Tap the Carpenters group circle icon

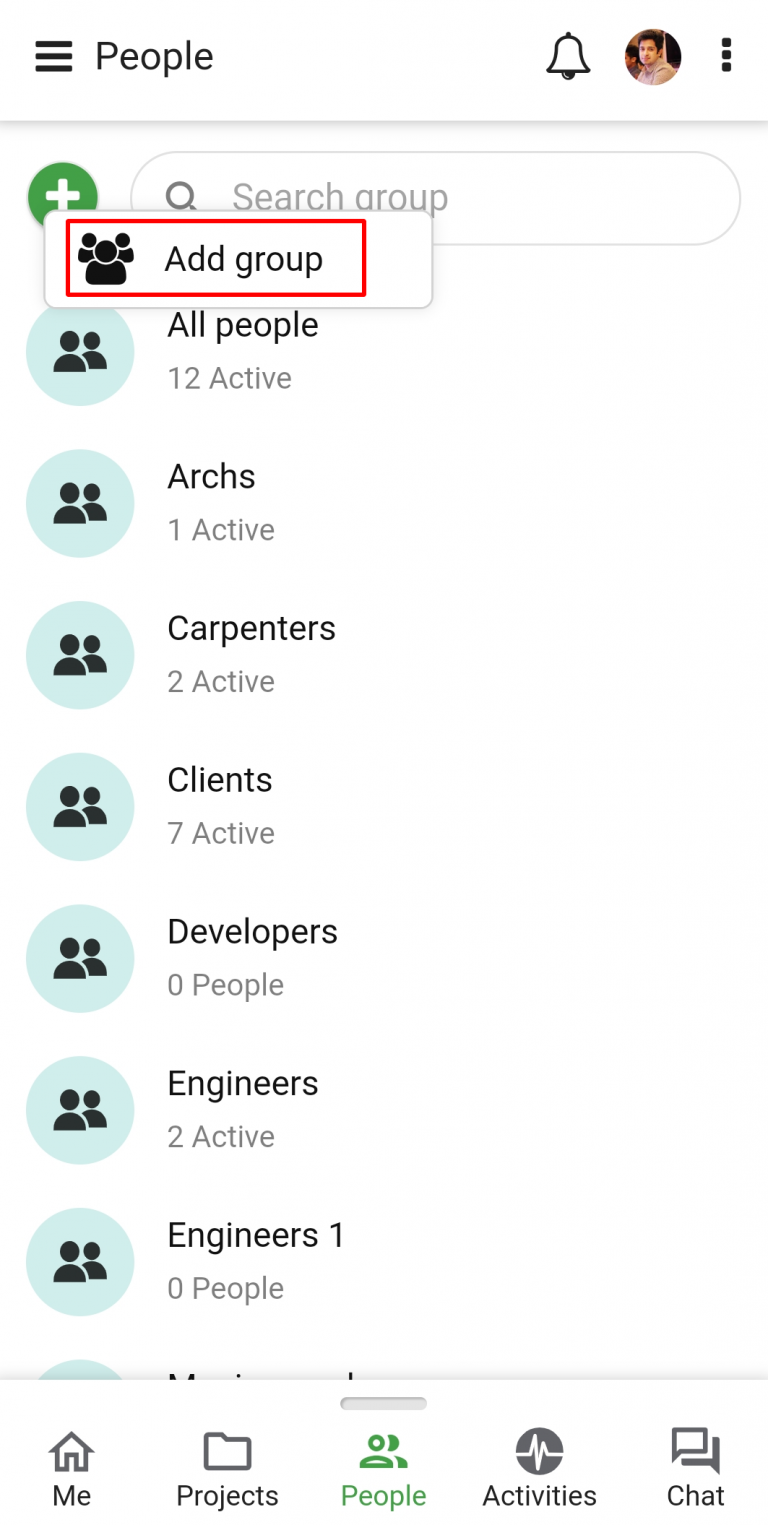[x=80, y=655]
